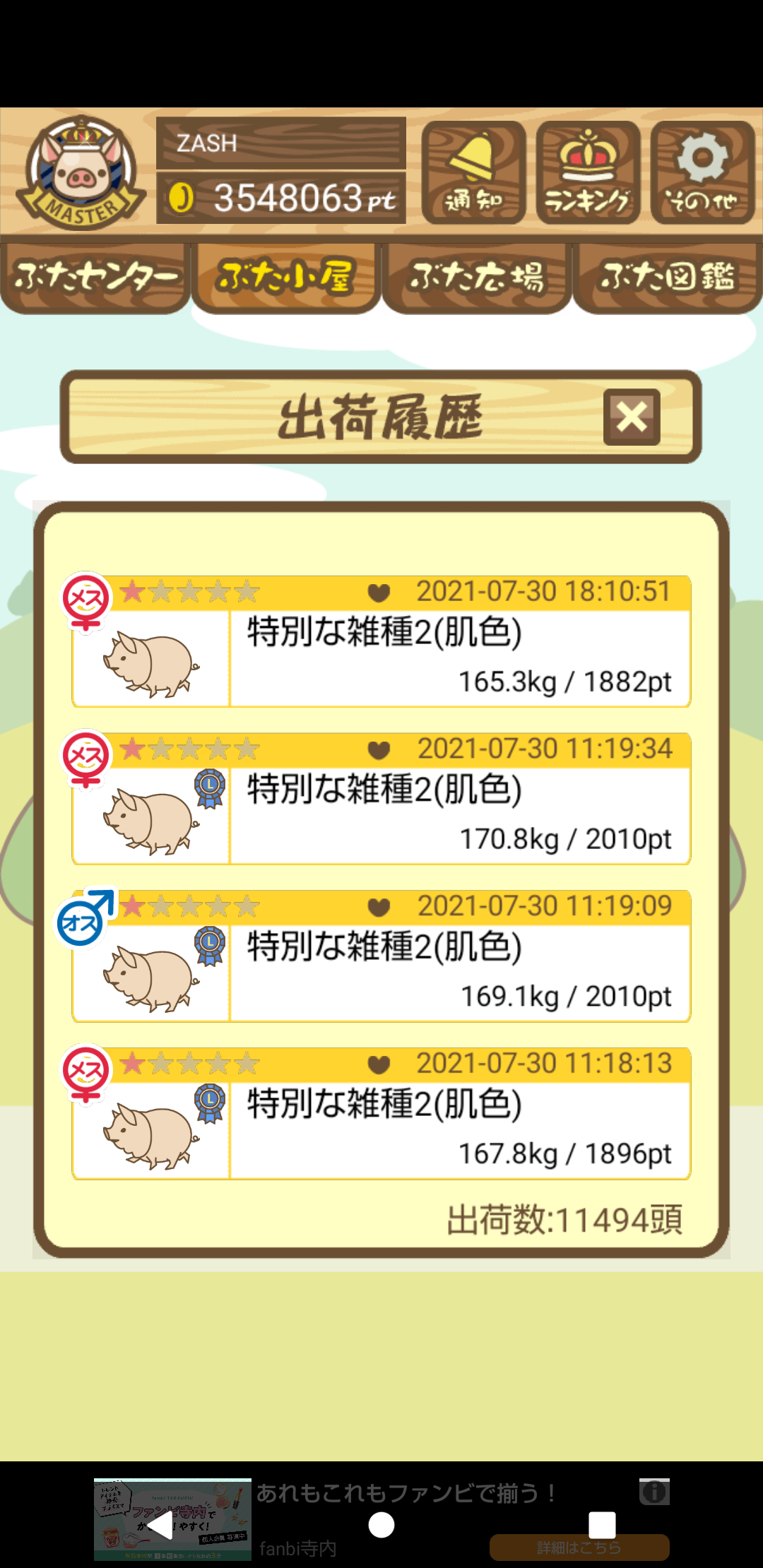763x1568 pixels.
Task: Switch to the ぶた小屋 tab
Action: (x=286, y=278)
